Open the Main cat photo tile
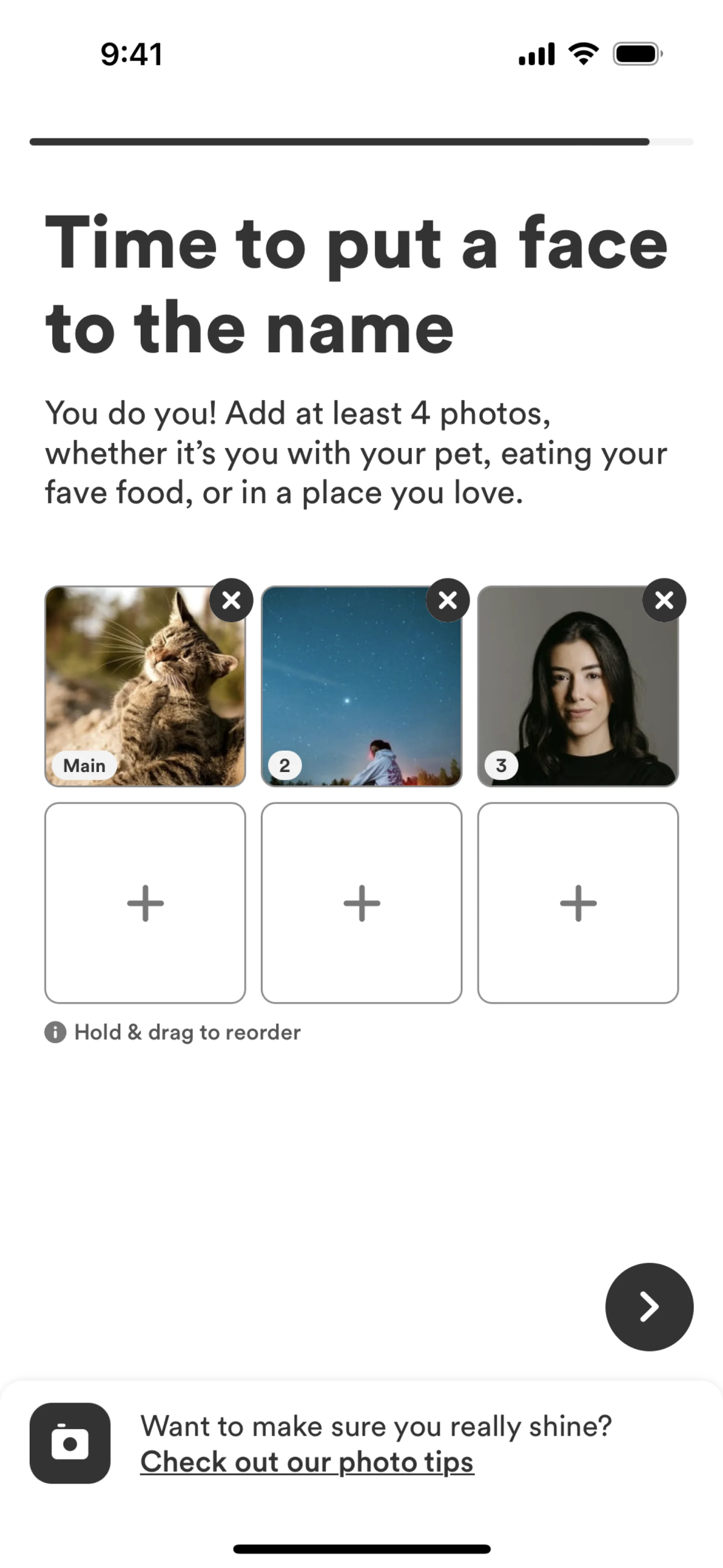The image size is (723, 1568). pyautogui.click(x=145, y=686)
